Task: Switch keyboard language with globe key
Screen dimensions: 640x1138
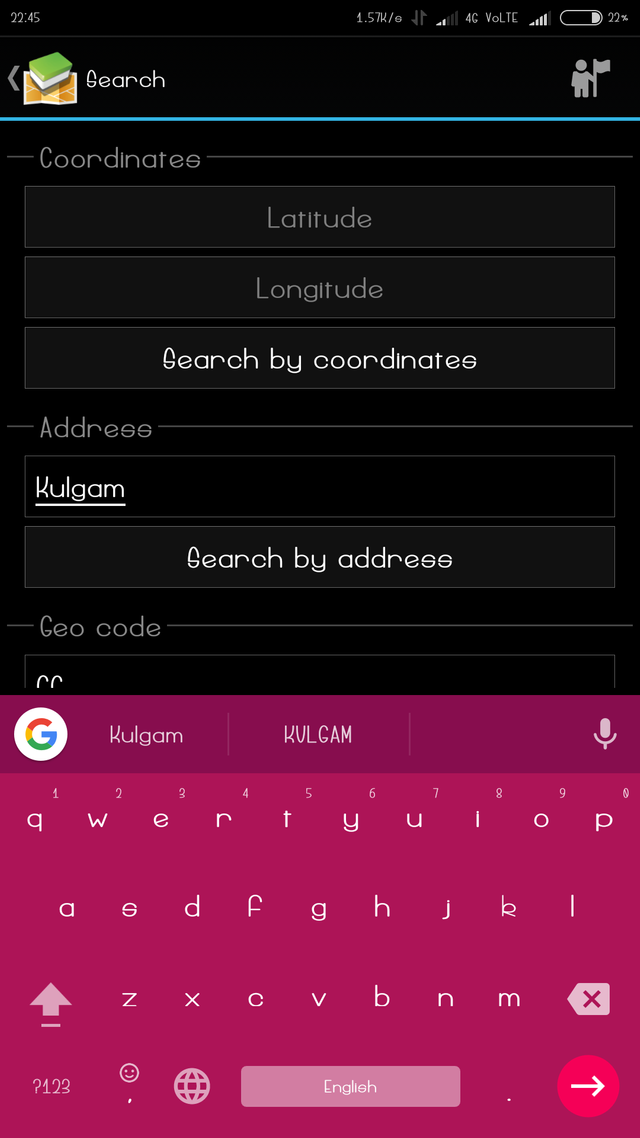Action: coord(192,1086)
